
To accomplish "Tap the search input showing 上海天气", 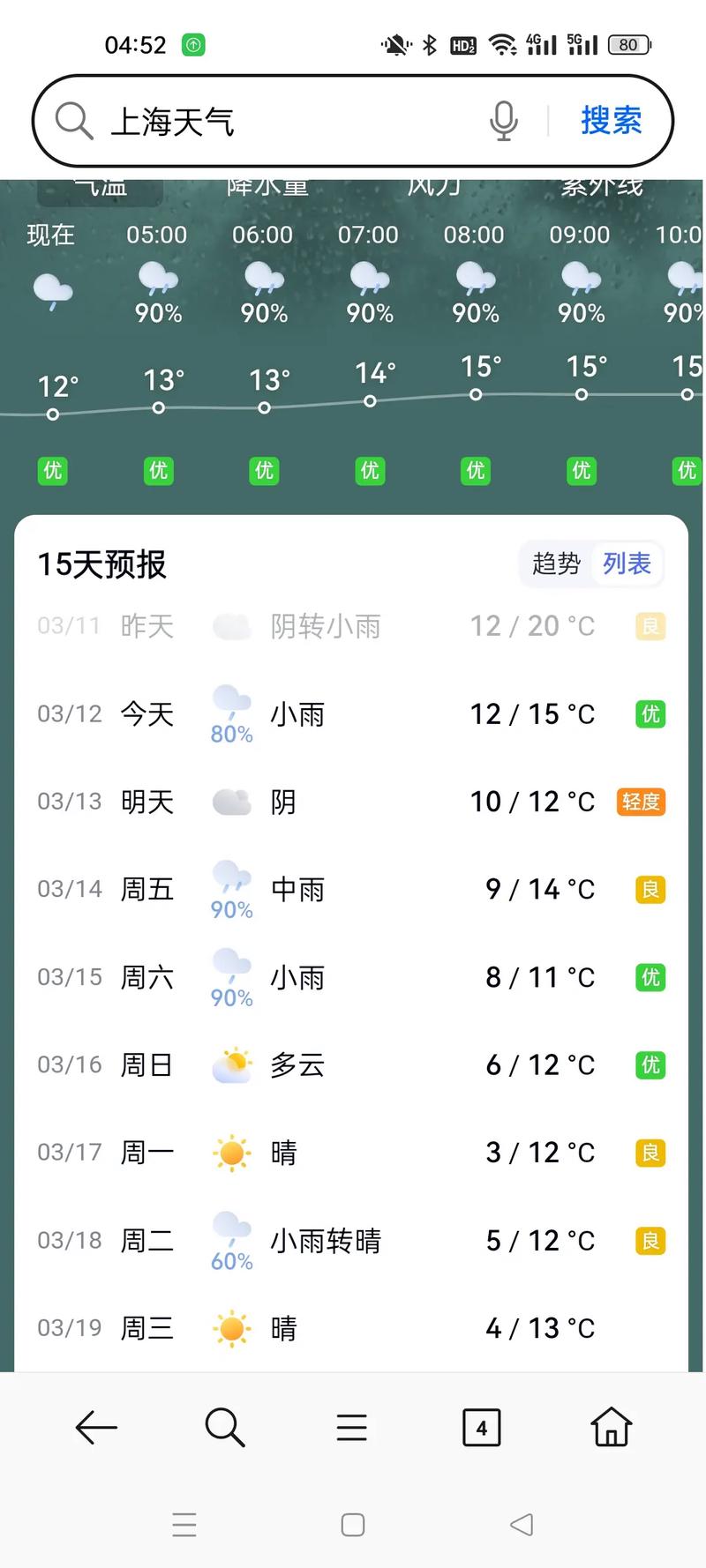I will click(x=221, y=121).
